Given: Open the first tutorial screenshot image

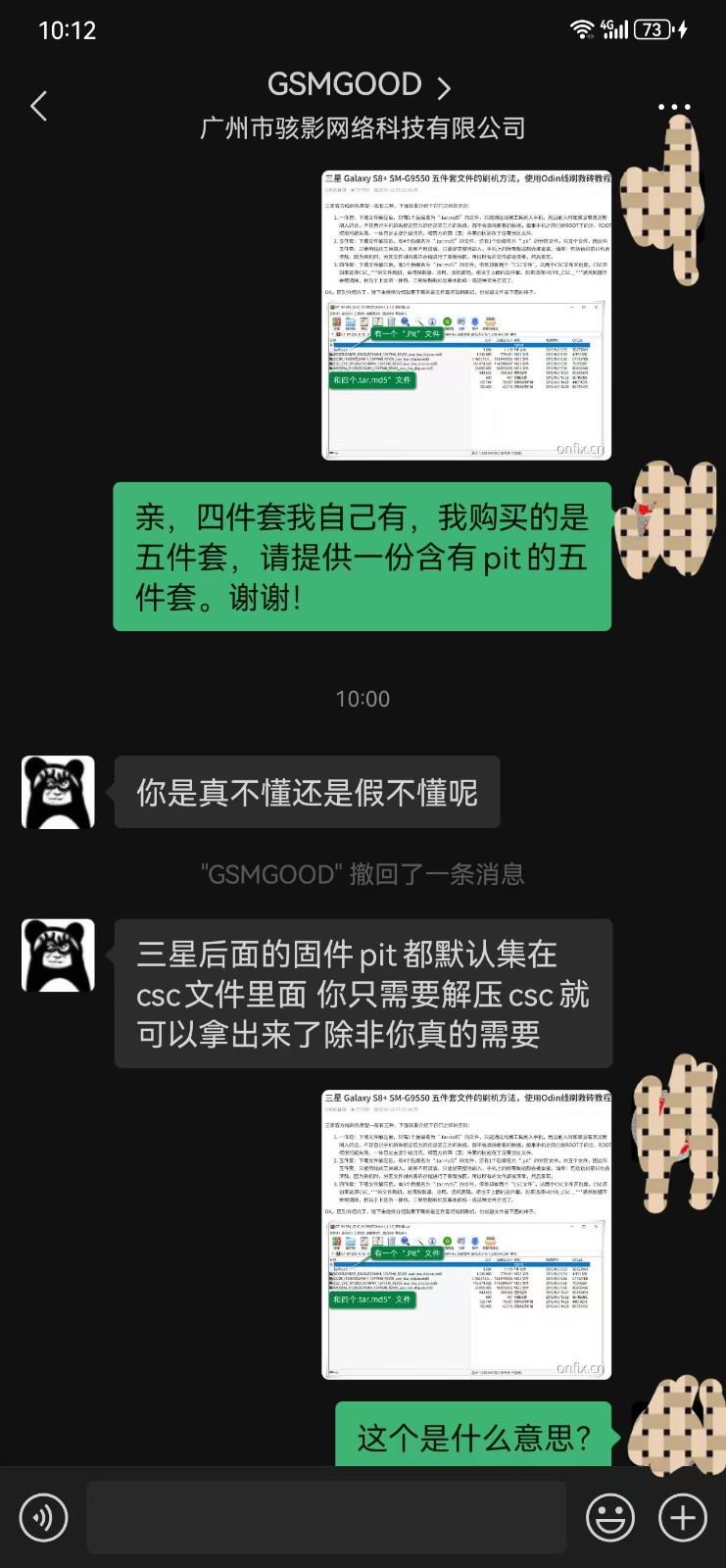Looking at the screenshot, I should tap(466, 315).
